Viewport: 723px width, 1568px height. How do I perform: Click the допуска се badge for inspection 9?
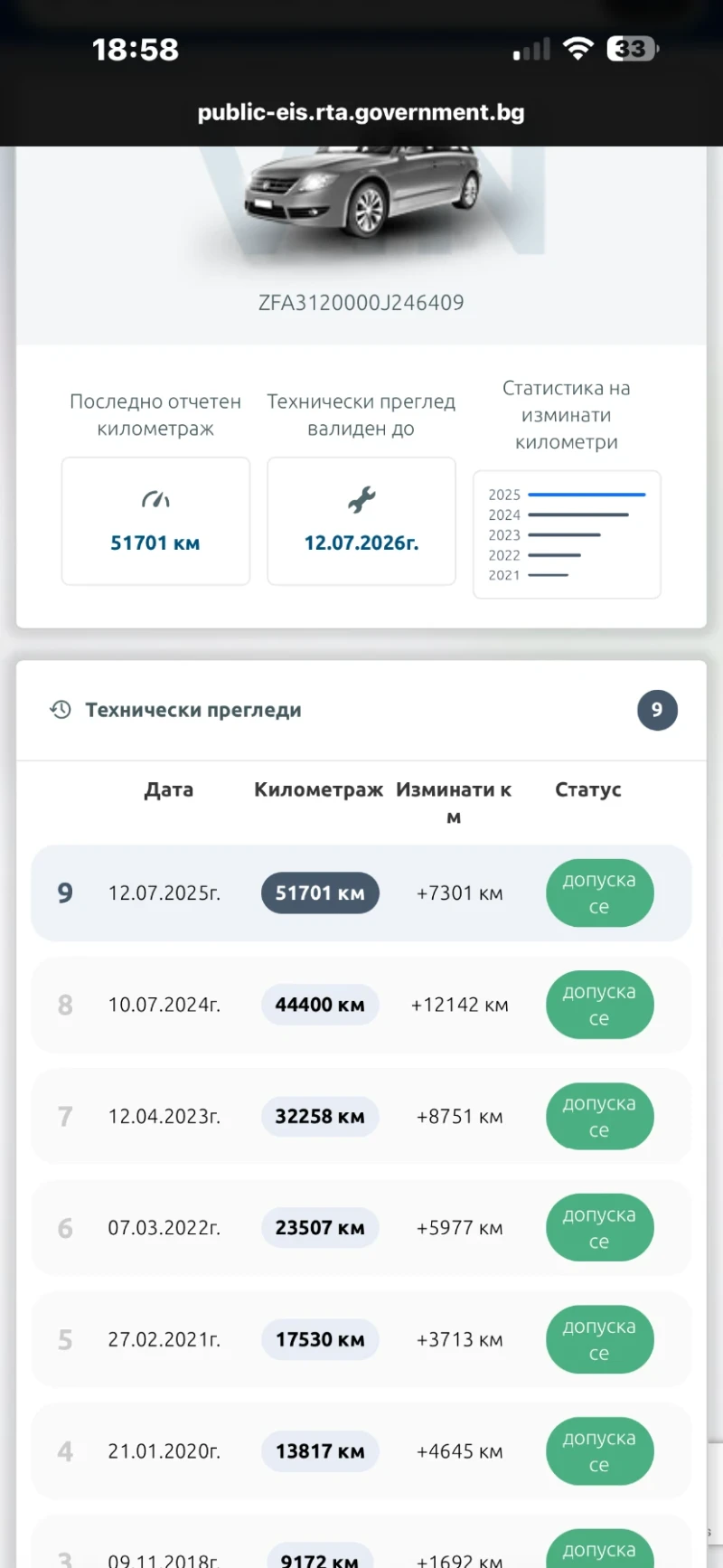599,893
